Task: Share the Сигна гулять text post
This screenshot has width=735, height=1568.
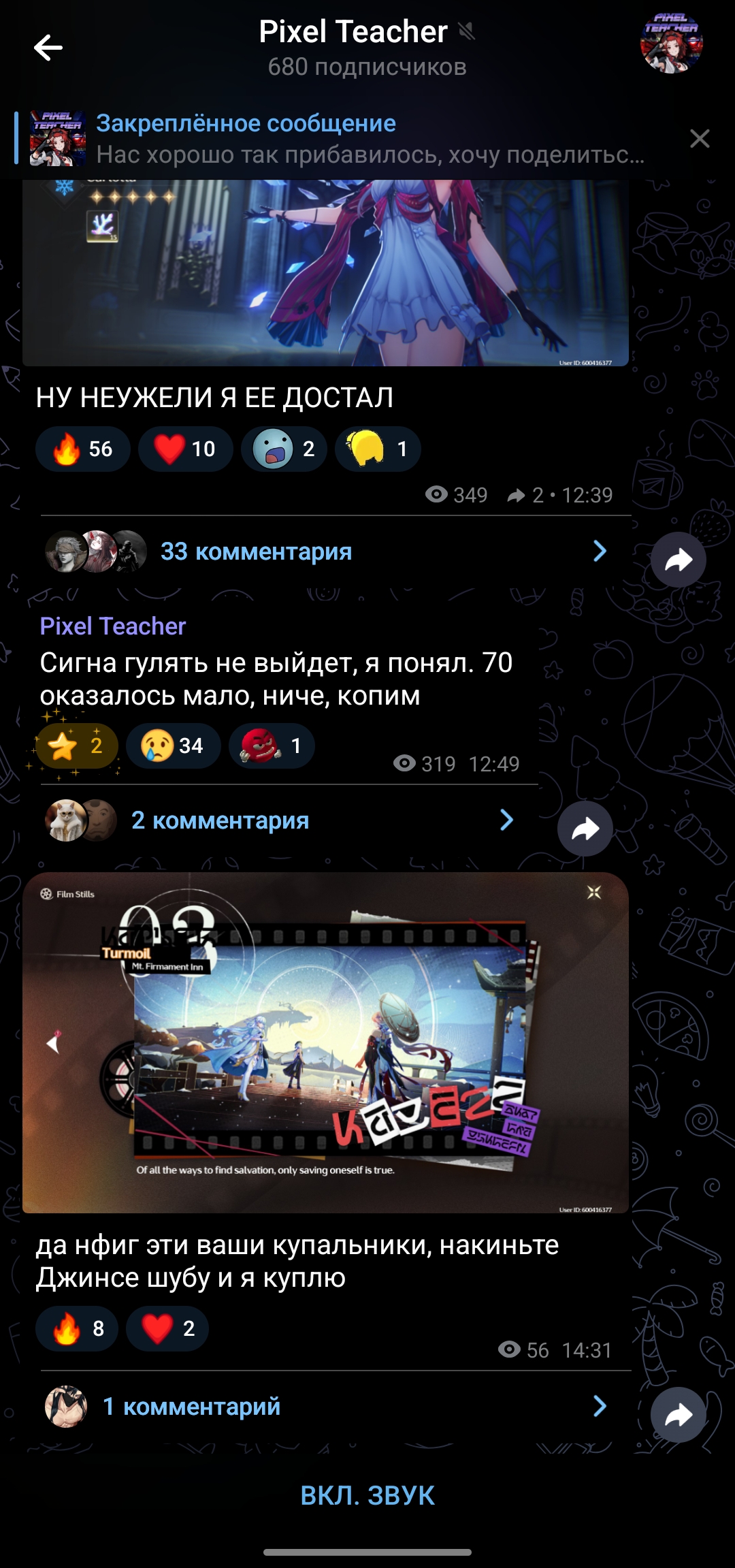Action: point(585,829)
